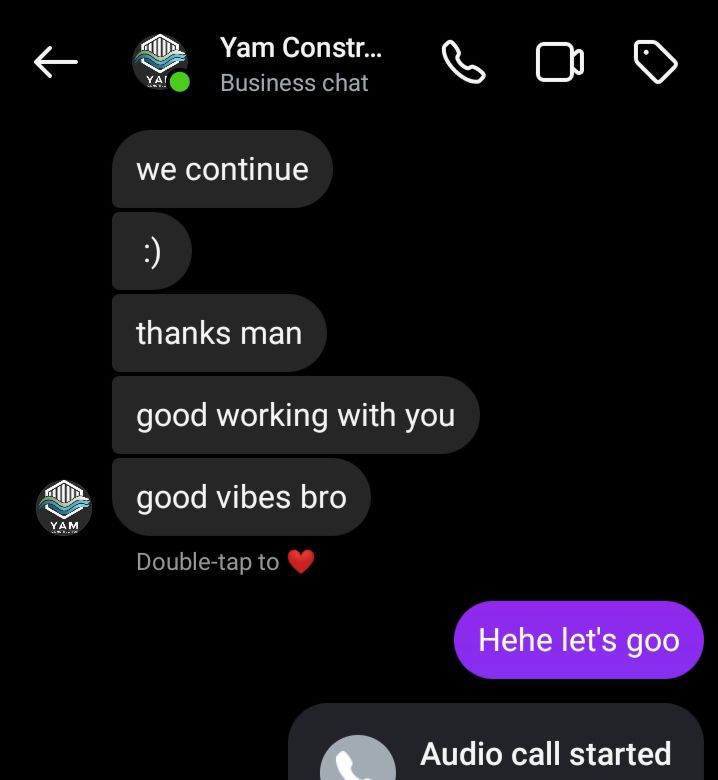Open the sender avatar beside "good vibes bro"
Viewport: 718px width, 780px height.
[64, 507]
